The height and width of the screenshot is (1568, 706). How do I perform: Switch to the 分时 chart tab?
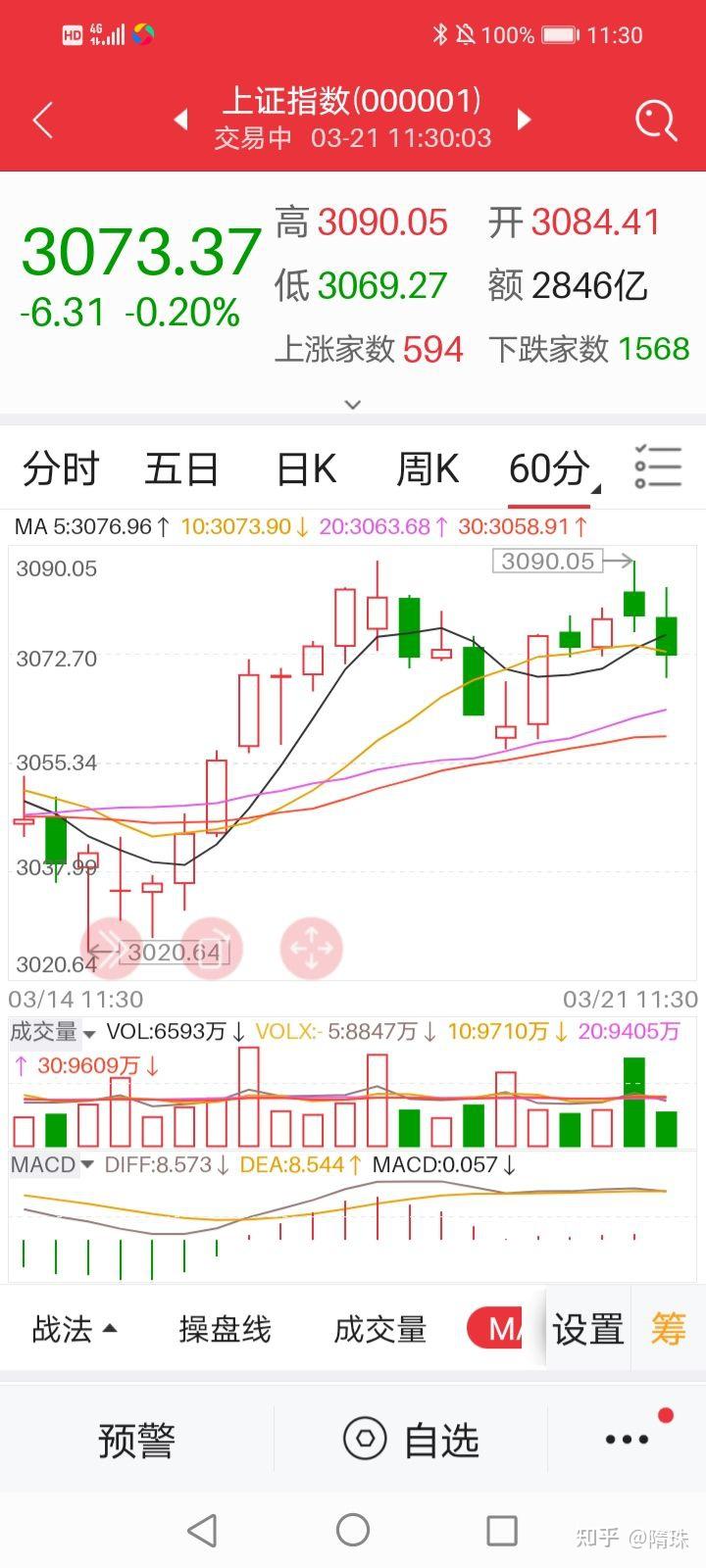61,468
